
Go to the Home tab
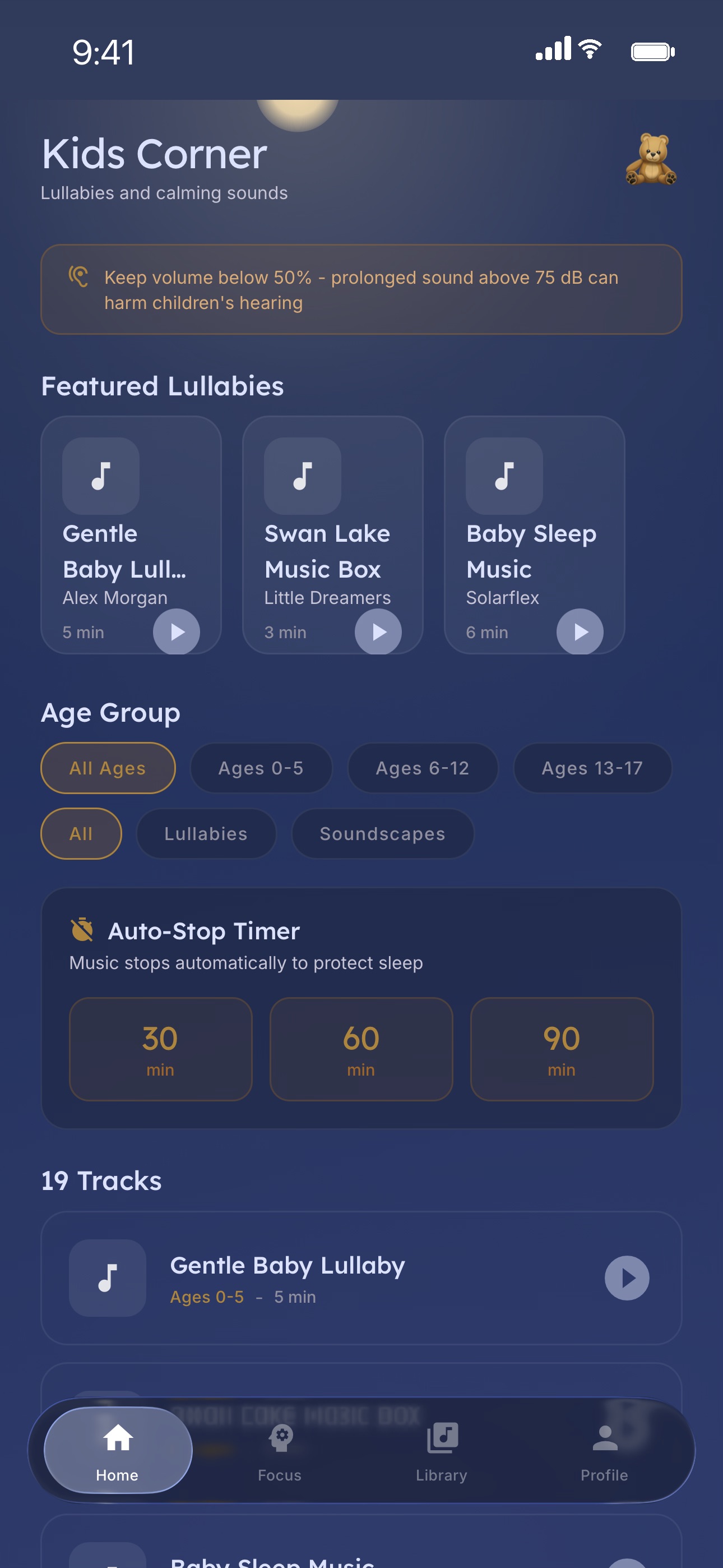[118, 1451]
